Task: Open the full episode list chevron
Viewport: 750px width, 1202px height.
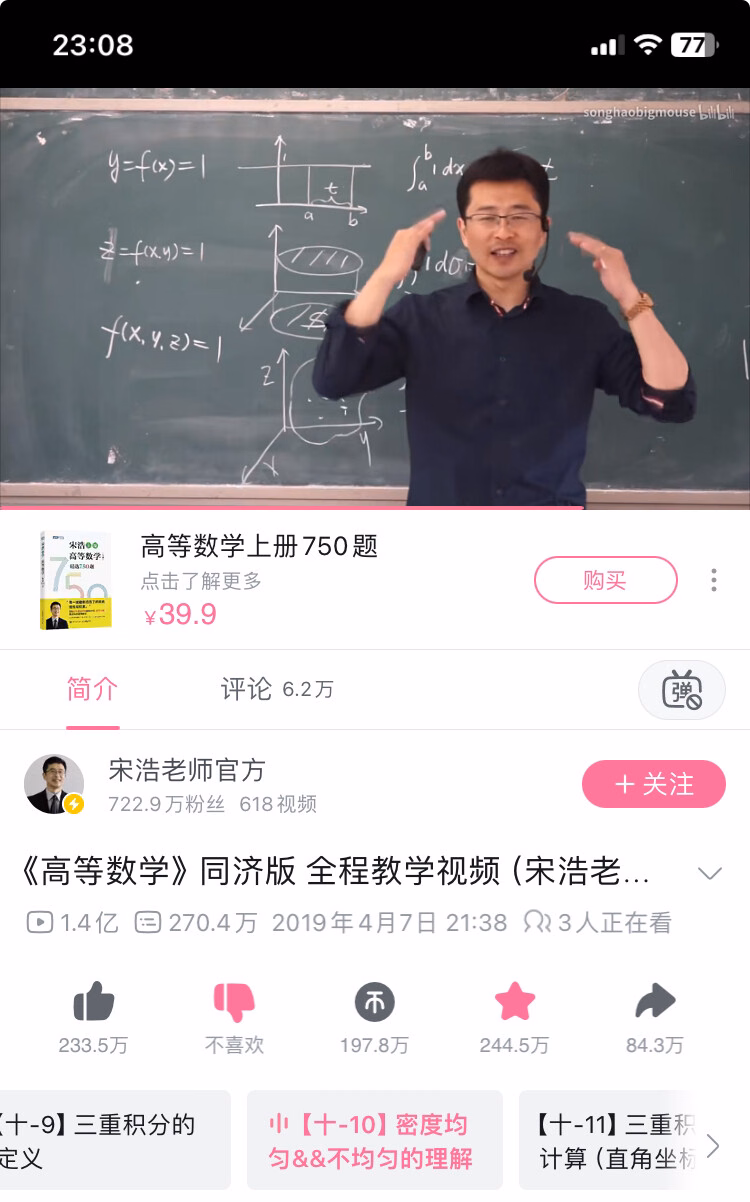Action: pyautogui.click(x=713, y=1145)
